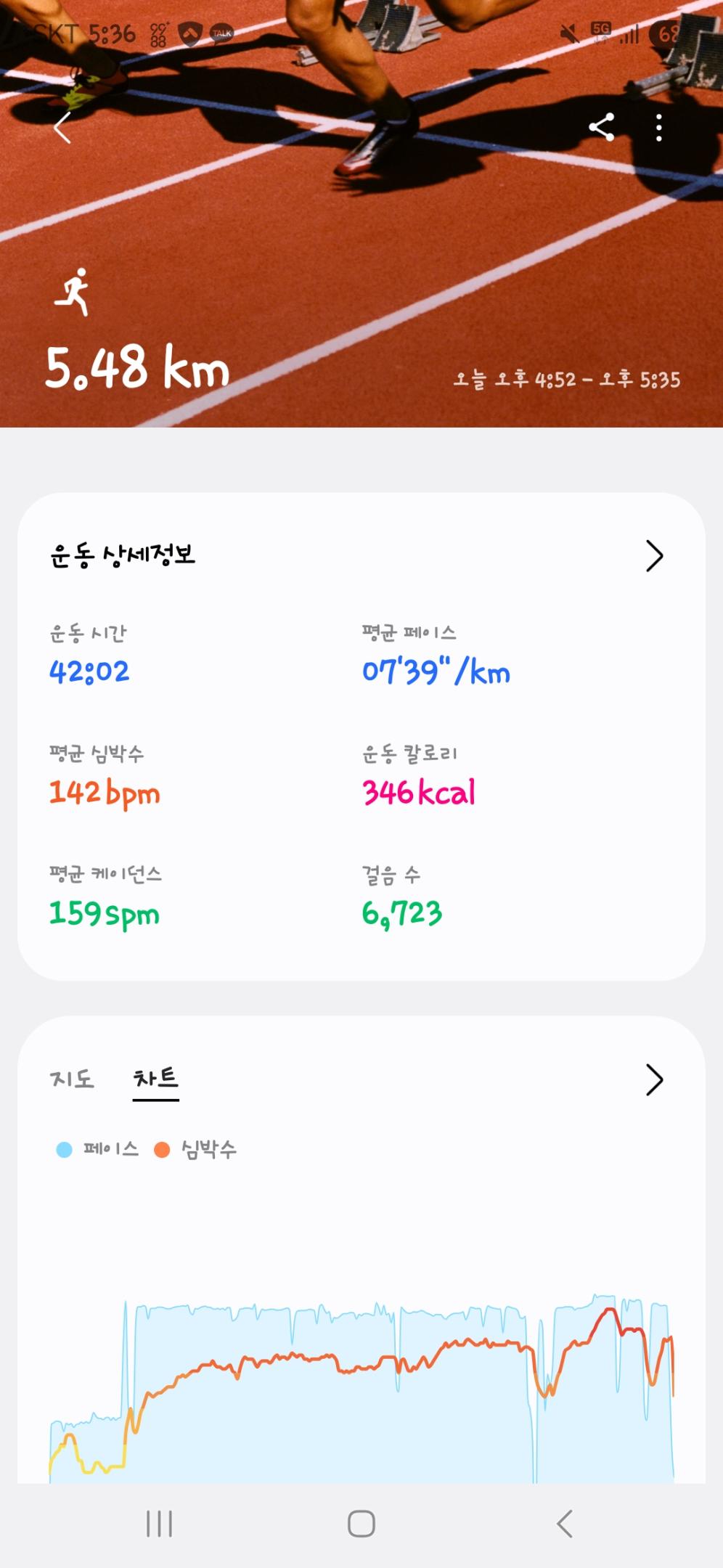This screenshot has width=723, height=1568.
Task: Open recent apps from navigation bar
Action: (159, 1523)
